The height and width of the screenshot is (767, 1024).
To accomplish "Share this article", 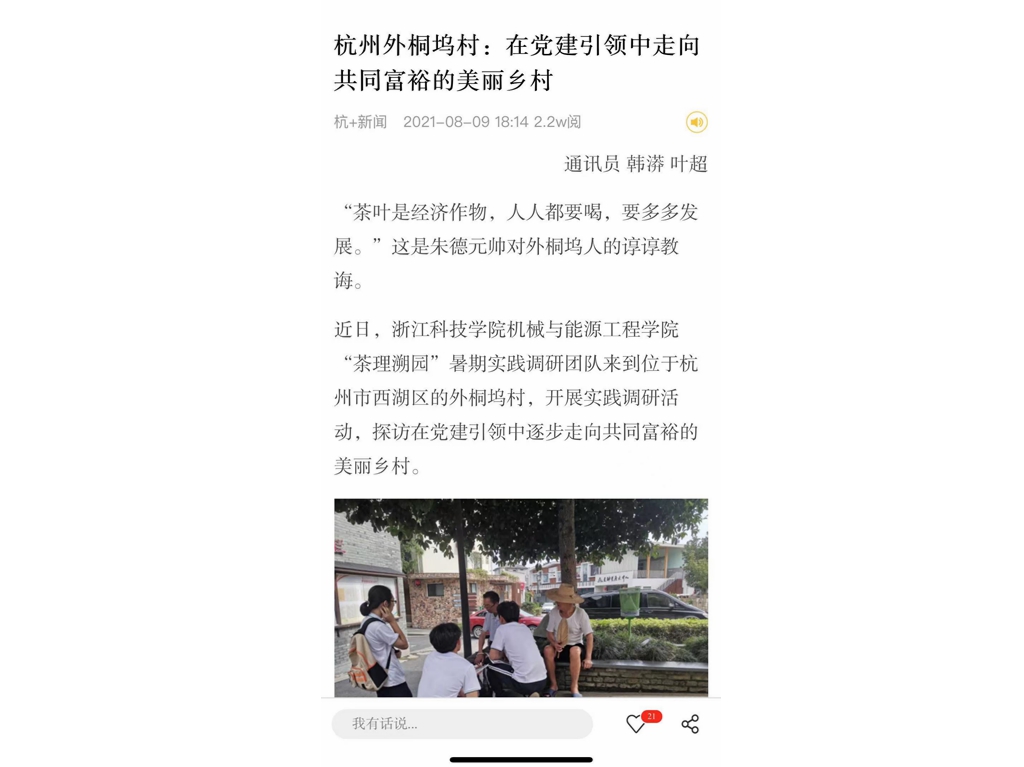I will 690,724.
